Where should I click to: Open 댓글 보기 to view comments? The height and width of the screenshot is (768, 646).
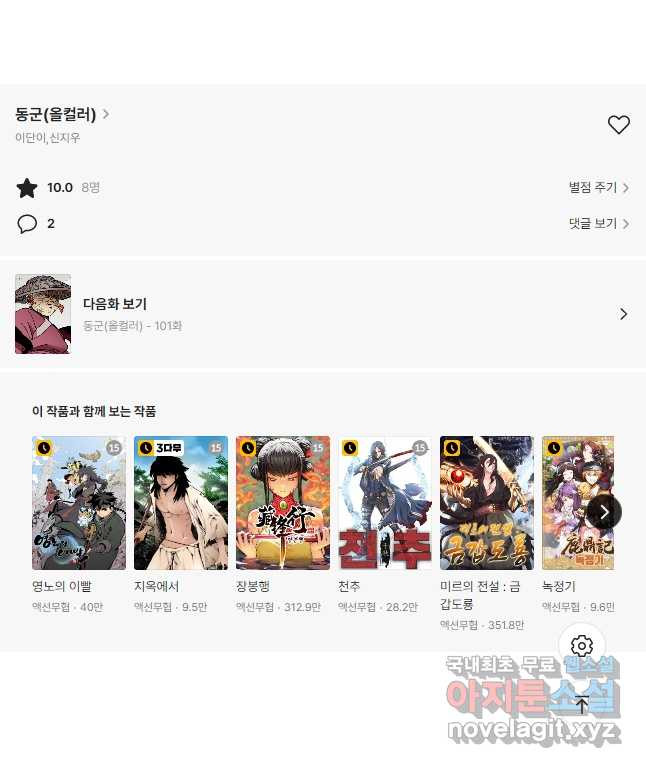tap(598, 223)
